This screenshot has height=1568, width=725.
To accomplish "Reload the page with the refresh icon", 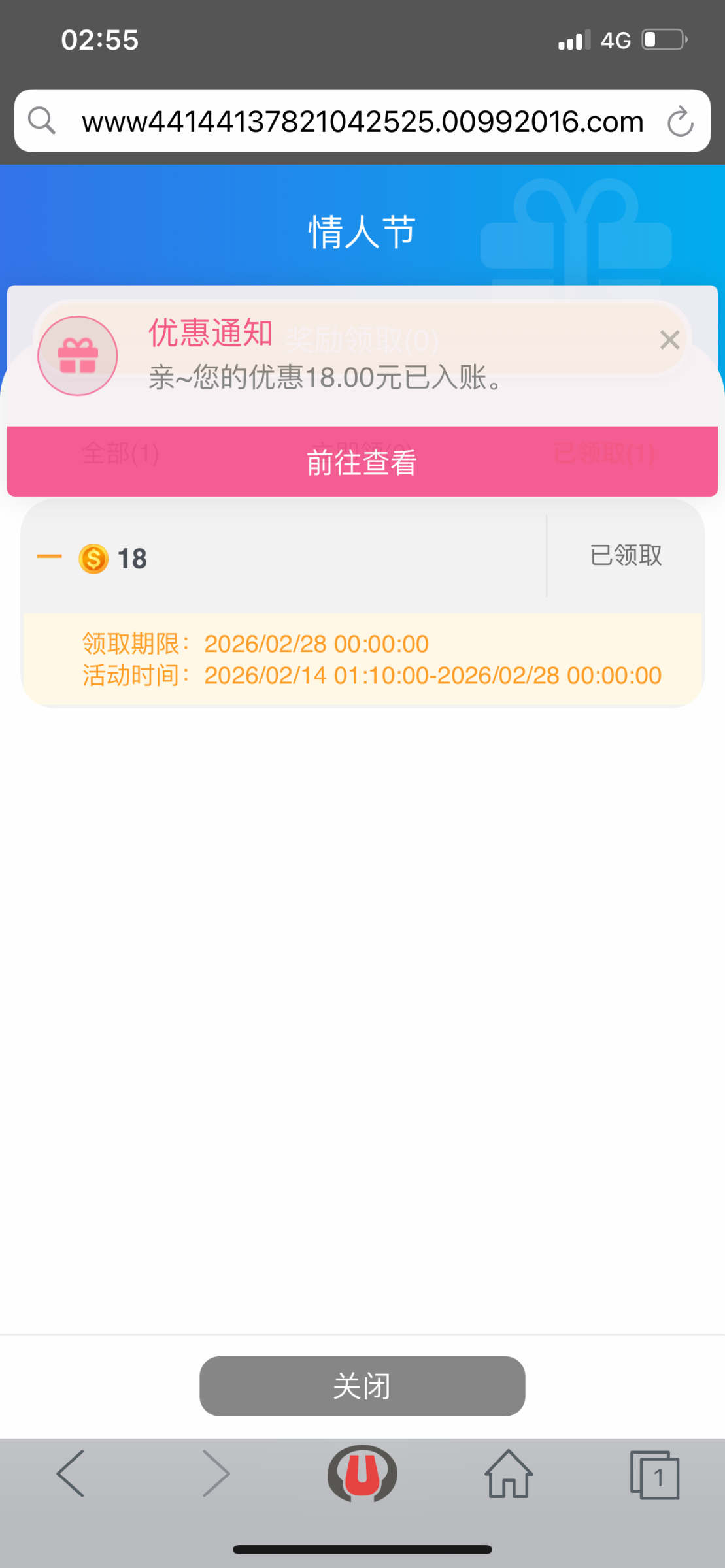I will pyautogui.click(x=680, y=122).
